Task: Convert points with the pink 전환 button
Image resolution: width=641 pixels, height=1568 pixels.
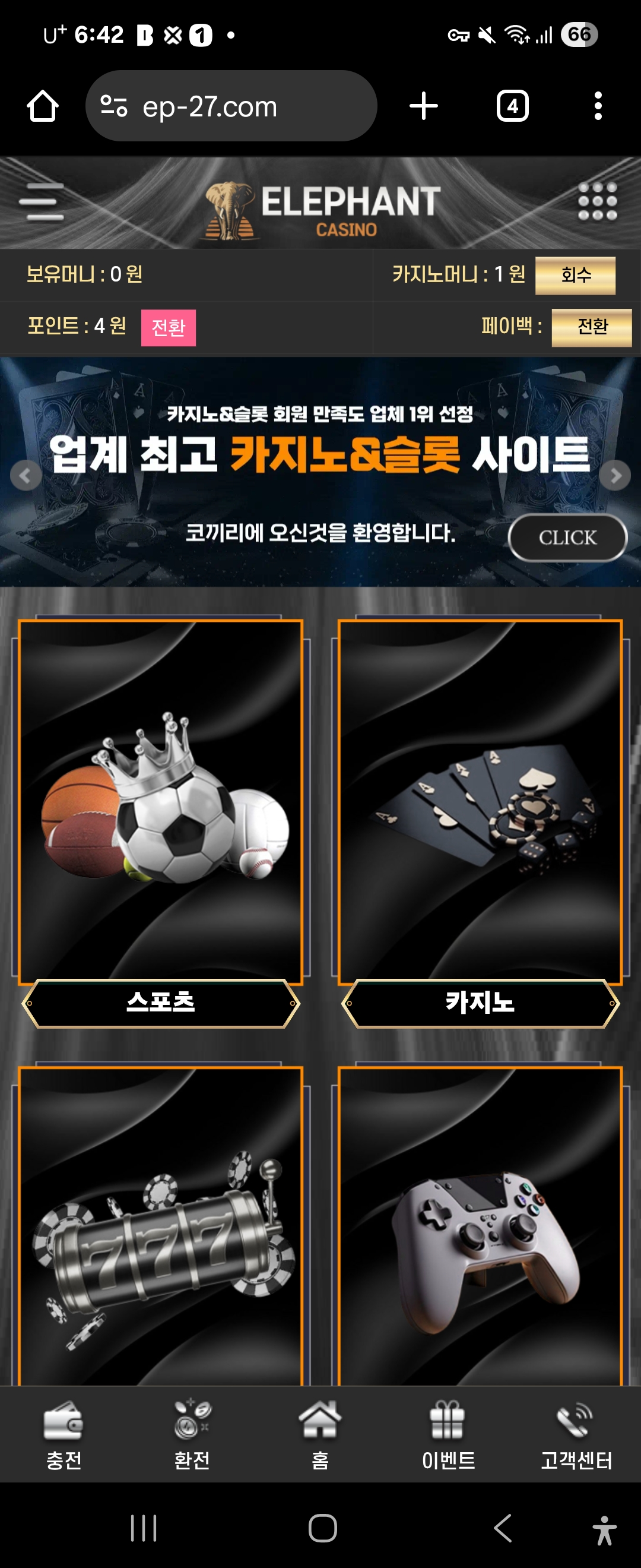Action: [x=169, y=327]
